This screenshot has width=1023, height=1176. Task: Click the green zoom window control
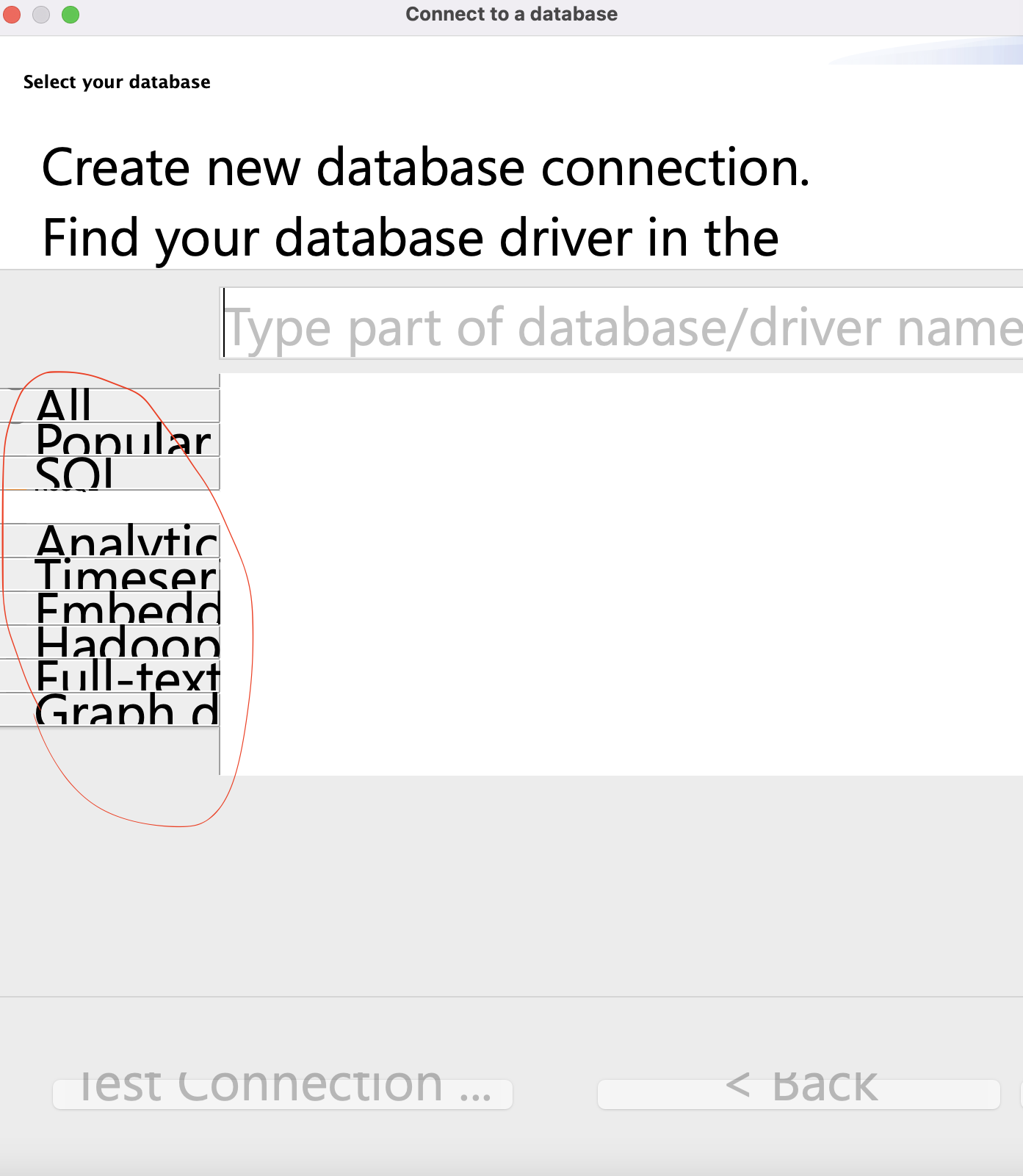[x=70, y=14]
